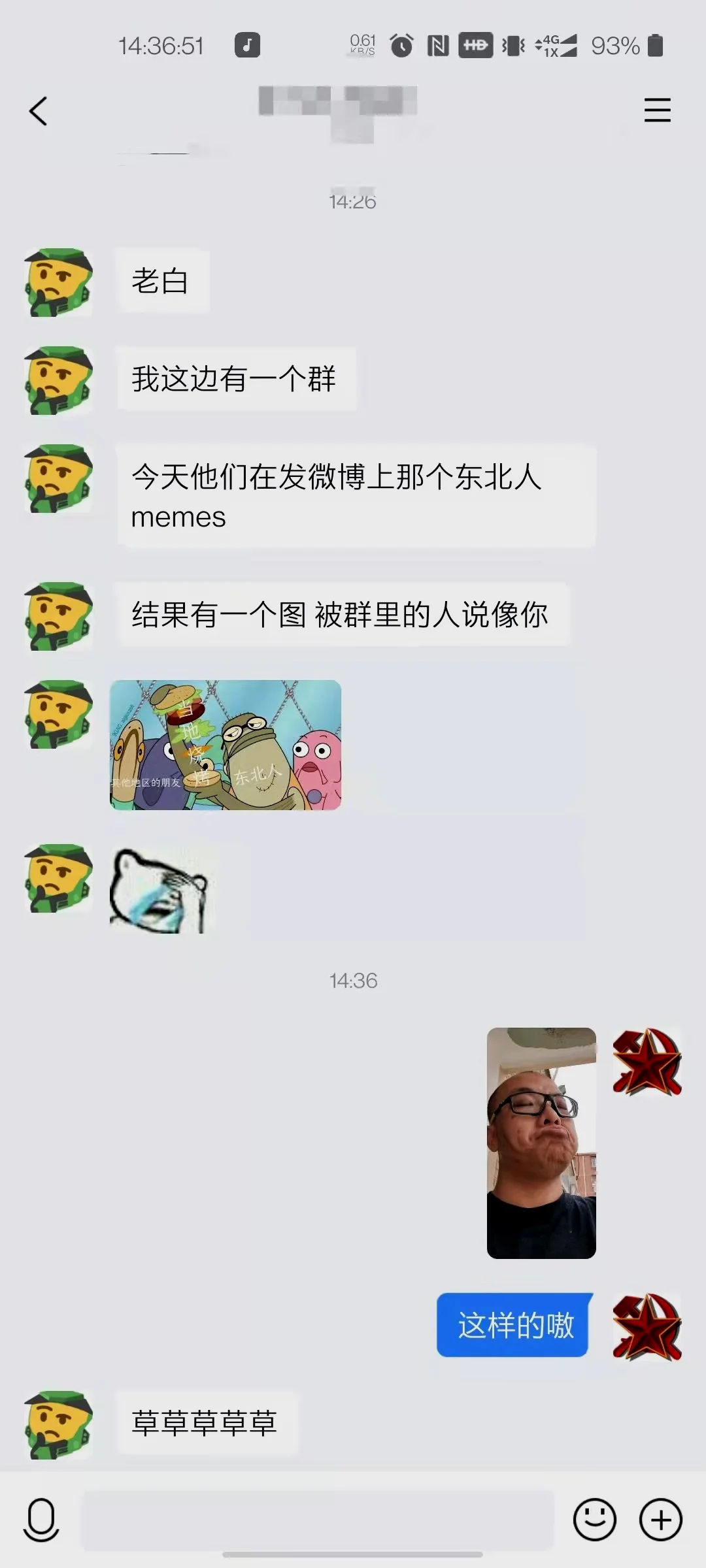Open the sender's avatar beside 老白
Viewport: 706px width, 1568px height.
pos(58,282)
